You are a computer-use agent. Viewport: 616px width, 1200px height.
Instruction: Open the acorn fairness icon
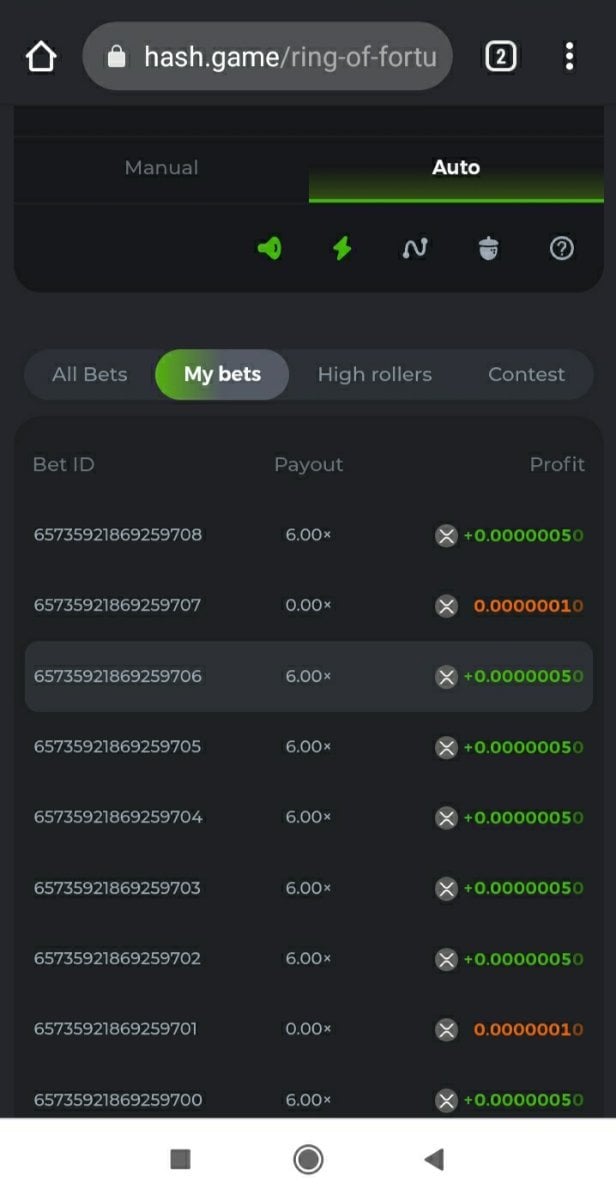coord(488,249)
